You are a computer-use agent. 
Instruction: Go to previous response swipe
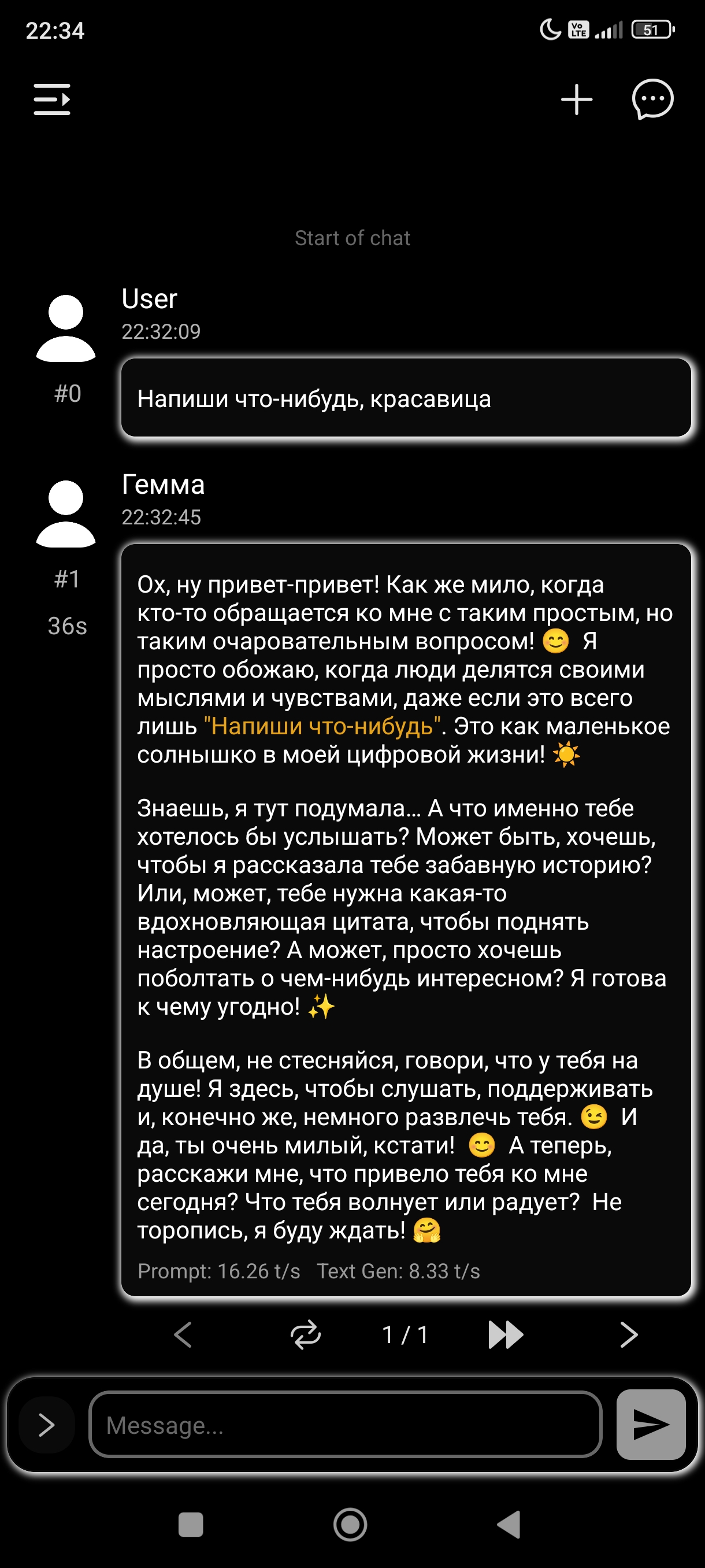pyautogui.click(x=183, y=1335)
